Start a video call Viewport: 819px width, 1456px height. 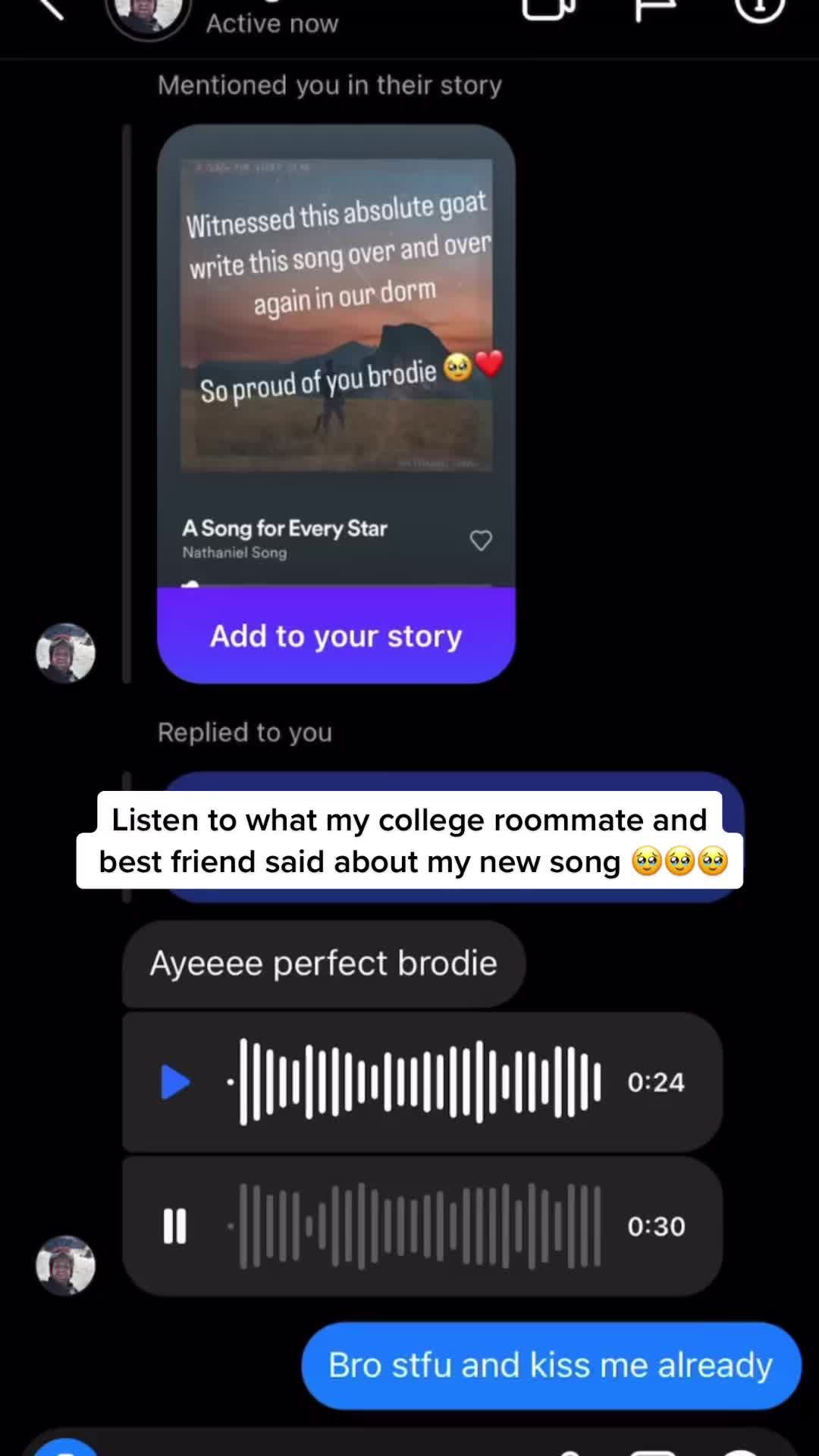click(x=548, y=8)
